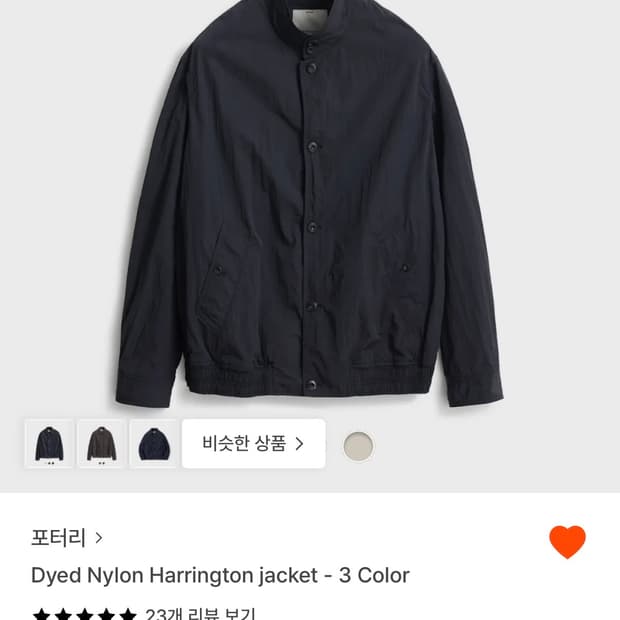
Task: View the 23 reviews (23개 리뷰 보기)
Action: tap(200, 613)
